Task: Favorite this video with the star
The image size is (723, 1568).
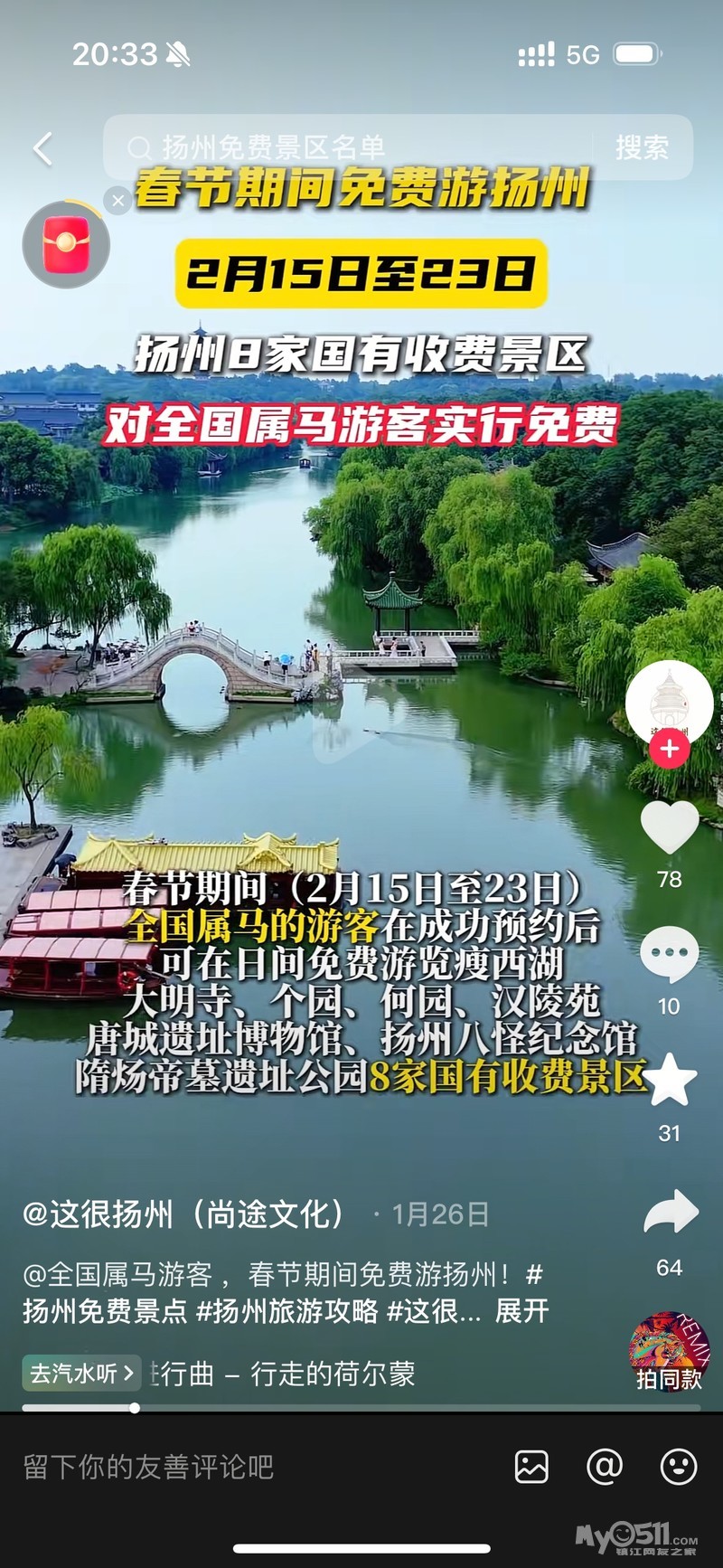Action: click(x=669, y=1081)
